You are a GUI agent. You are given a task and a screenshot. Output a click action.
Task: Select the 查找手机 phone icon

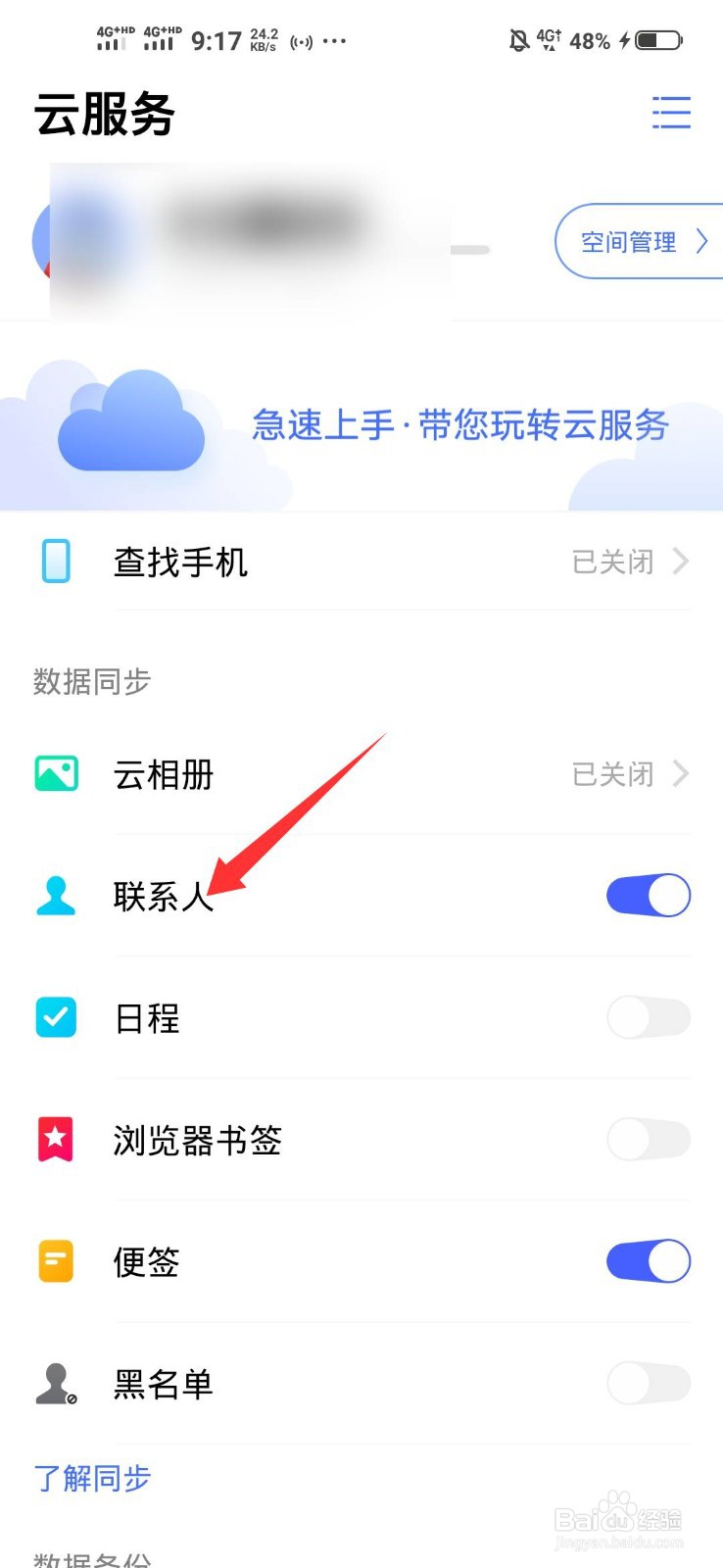pos(55,562)
